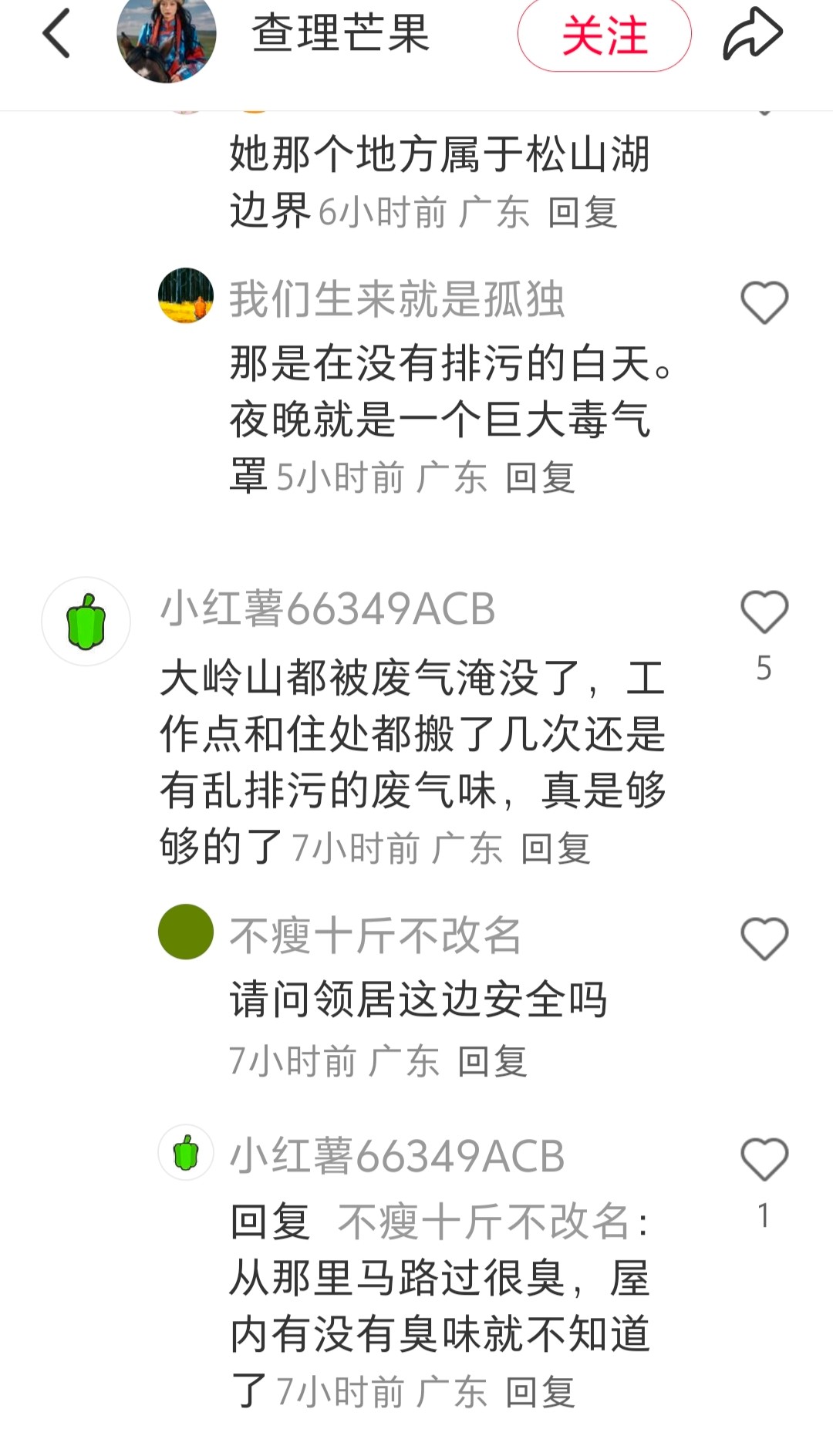Open 我们生来就是孤独's profile picture
833x1456 pixels.
click(186, 295)
